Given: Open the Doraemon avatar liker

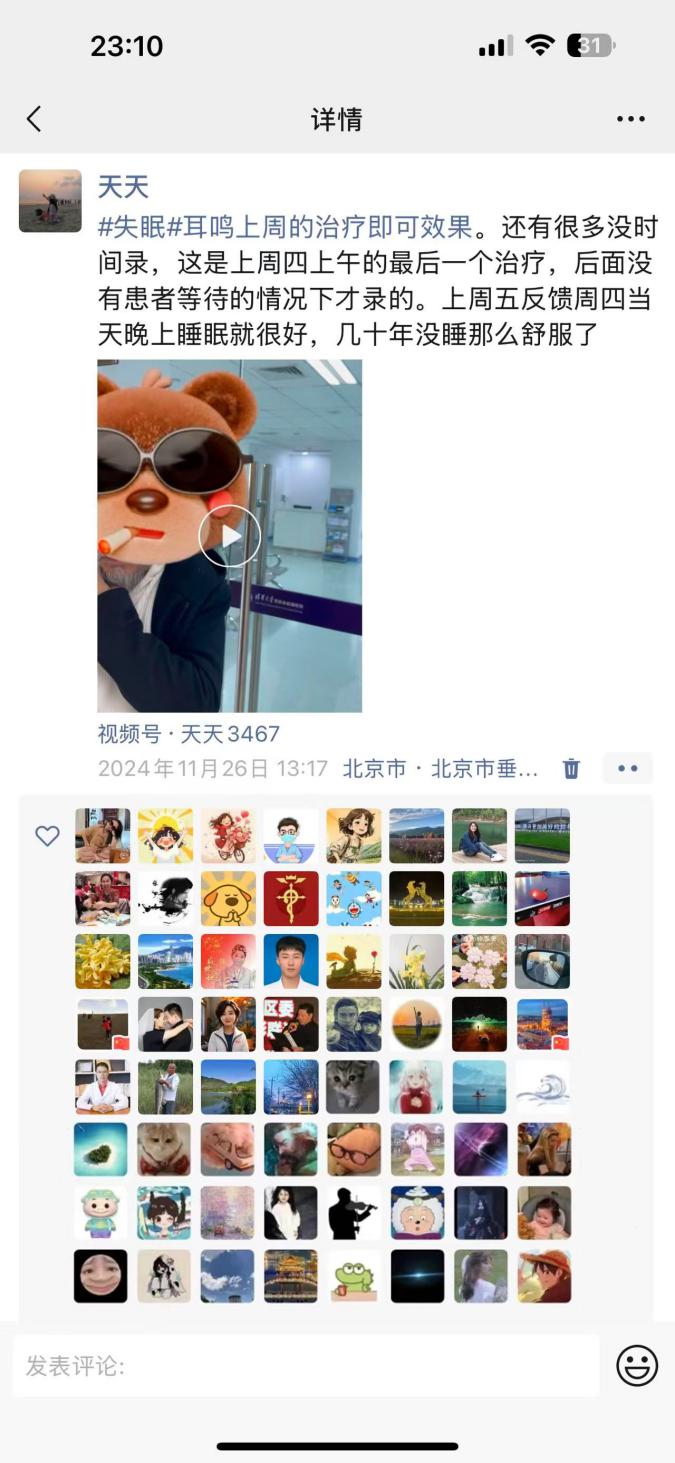Looking at the screenshot, I should coord(353,898).
